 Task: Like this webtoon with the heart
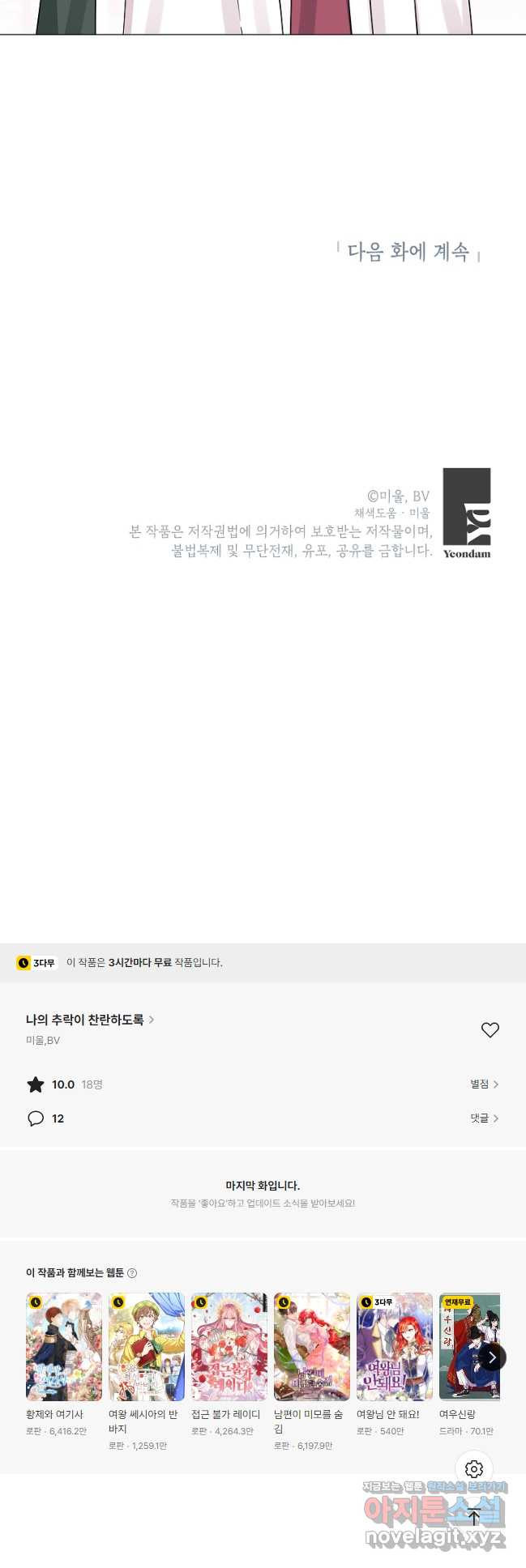point(490,1029)
